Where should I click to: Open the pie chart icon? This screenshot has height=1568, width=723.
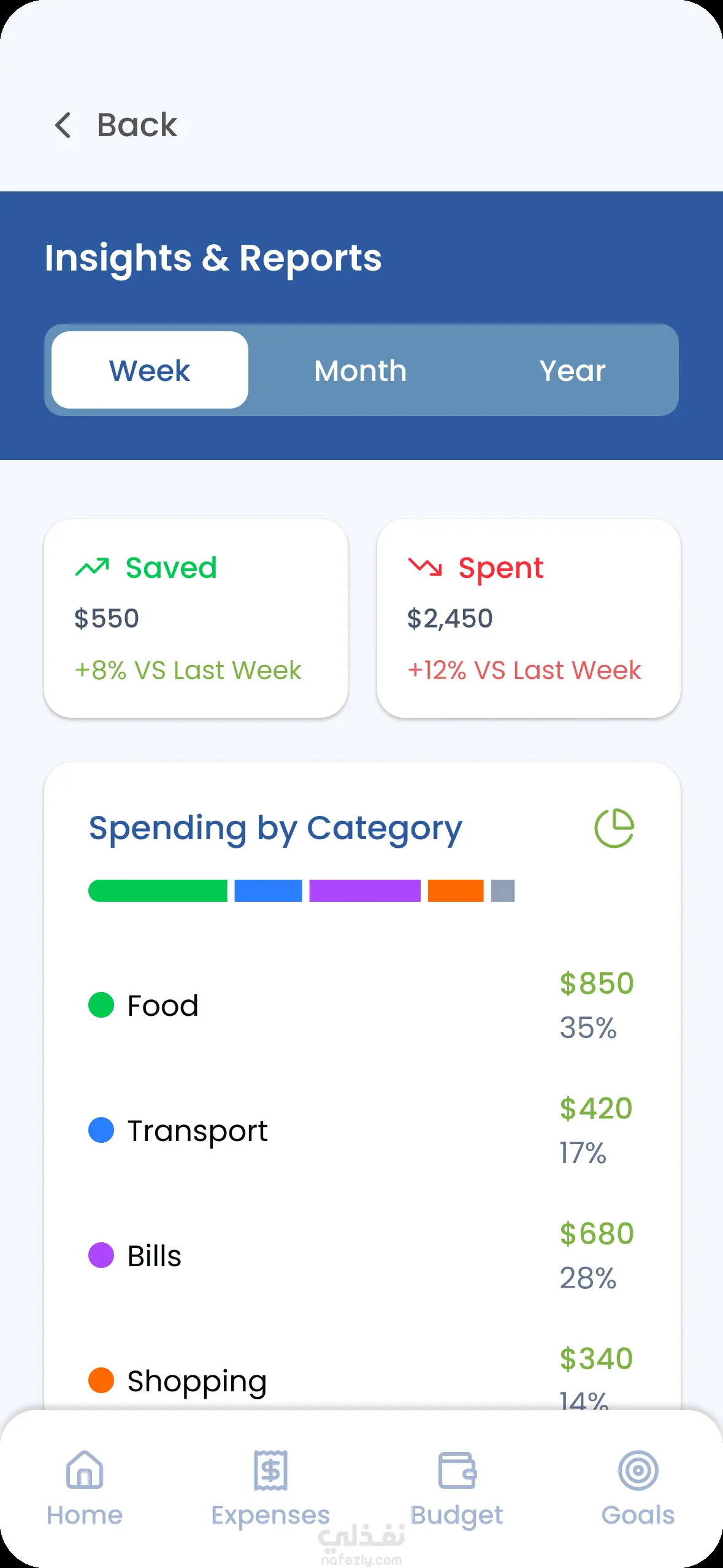tap(614, 828)
